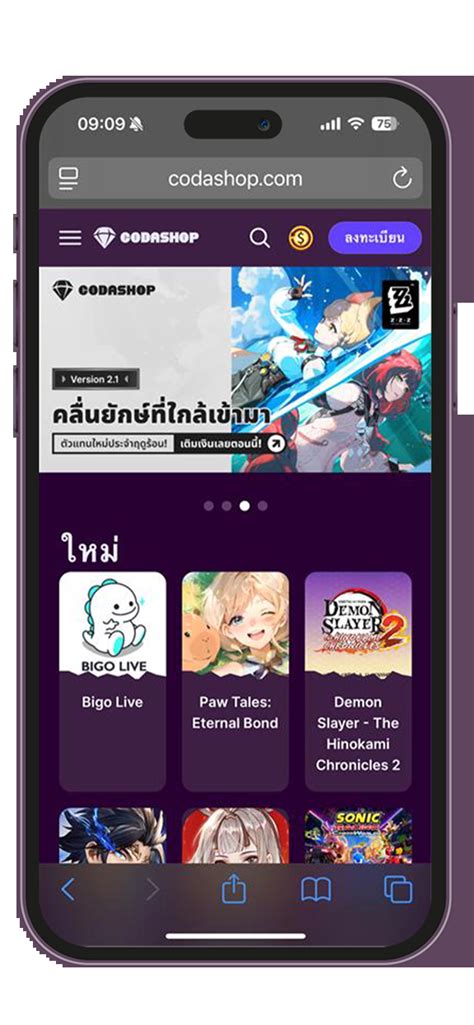Open the hamburger menu beside the Codashop logo
474x1025 pixels.
pyautogui.click(x=70, y=238)
